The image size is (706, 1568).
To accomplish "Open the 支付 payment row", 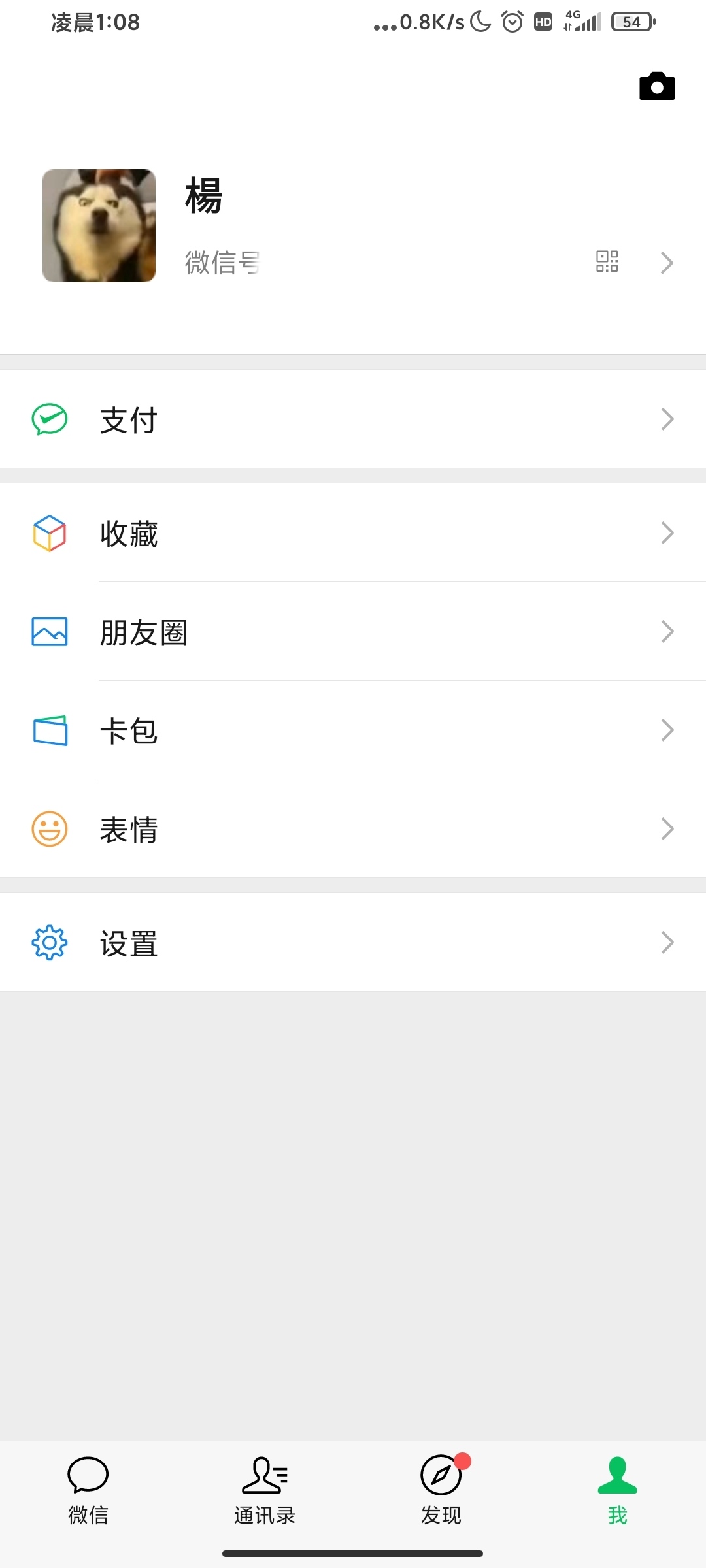I will click(353, 419).
